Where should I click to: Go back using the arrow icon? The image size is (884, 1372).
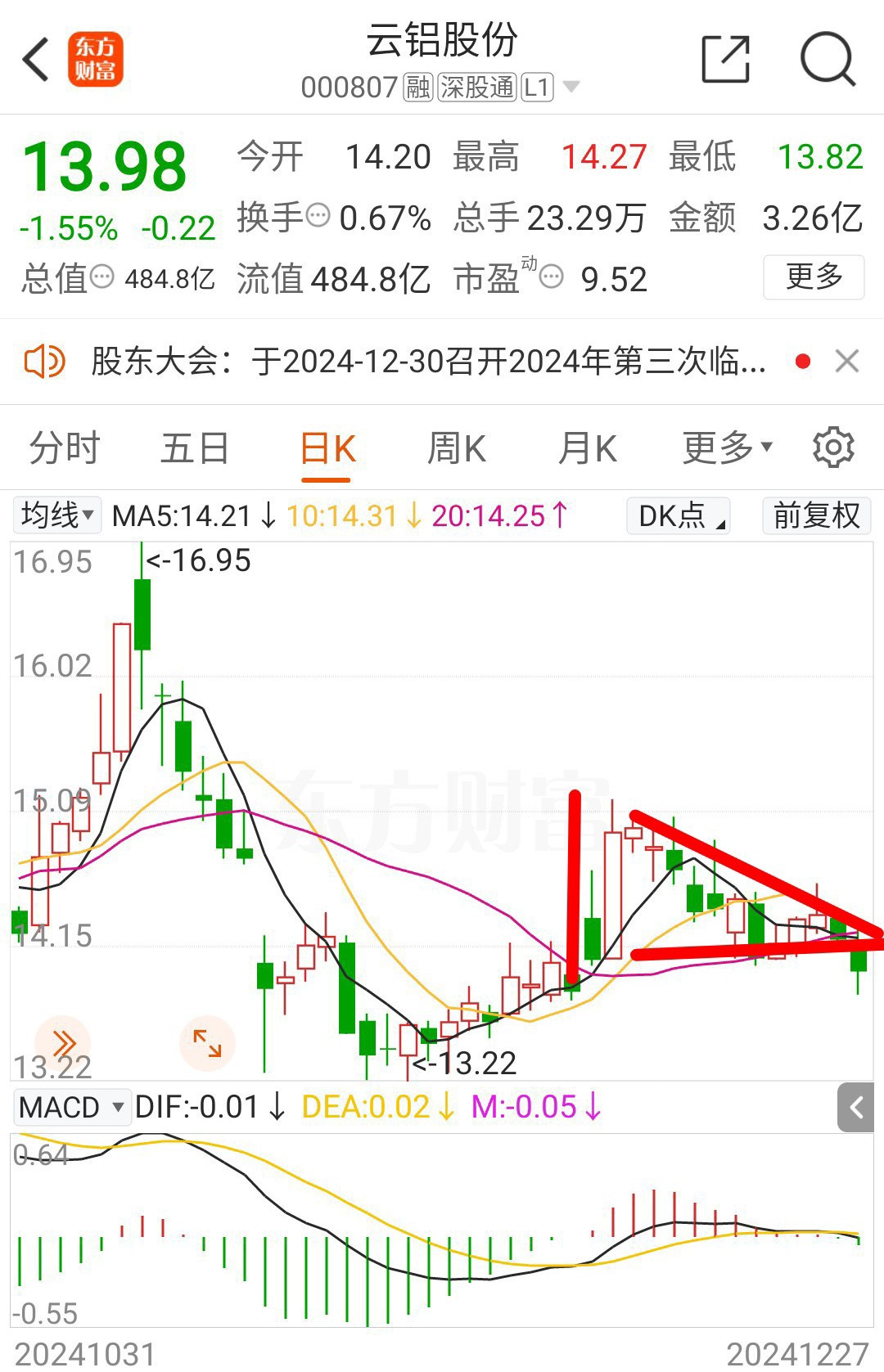37,59
